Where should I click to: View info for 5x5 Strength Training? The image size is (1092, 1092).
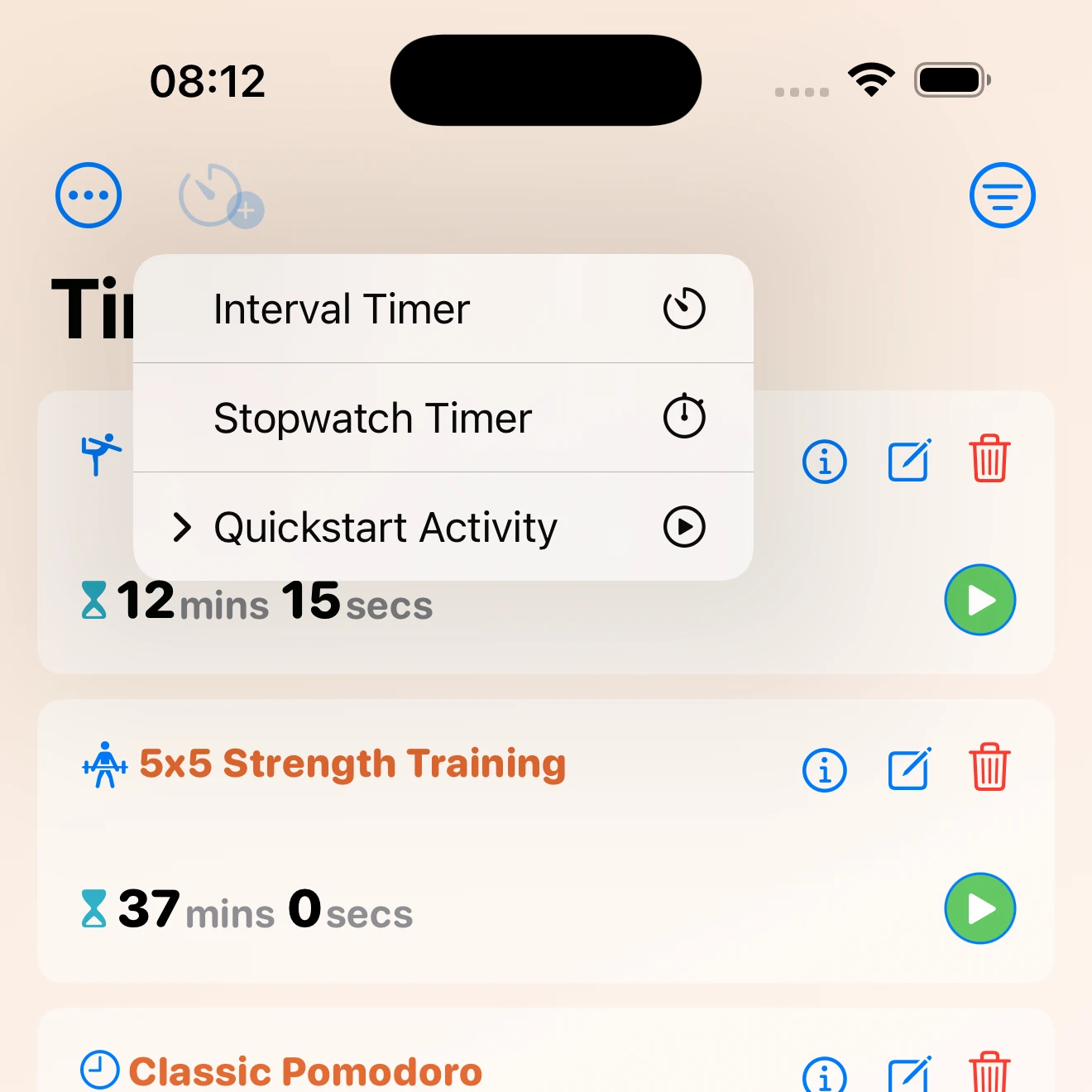824,770
